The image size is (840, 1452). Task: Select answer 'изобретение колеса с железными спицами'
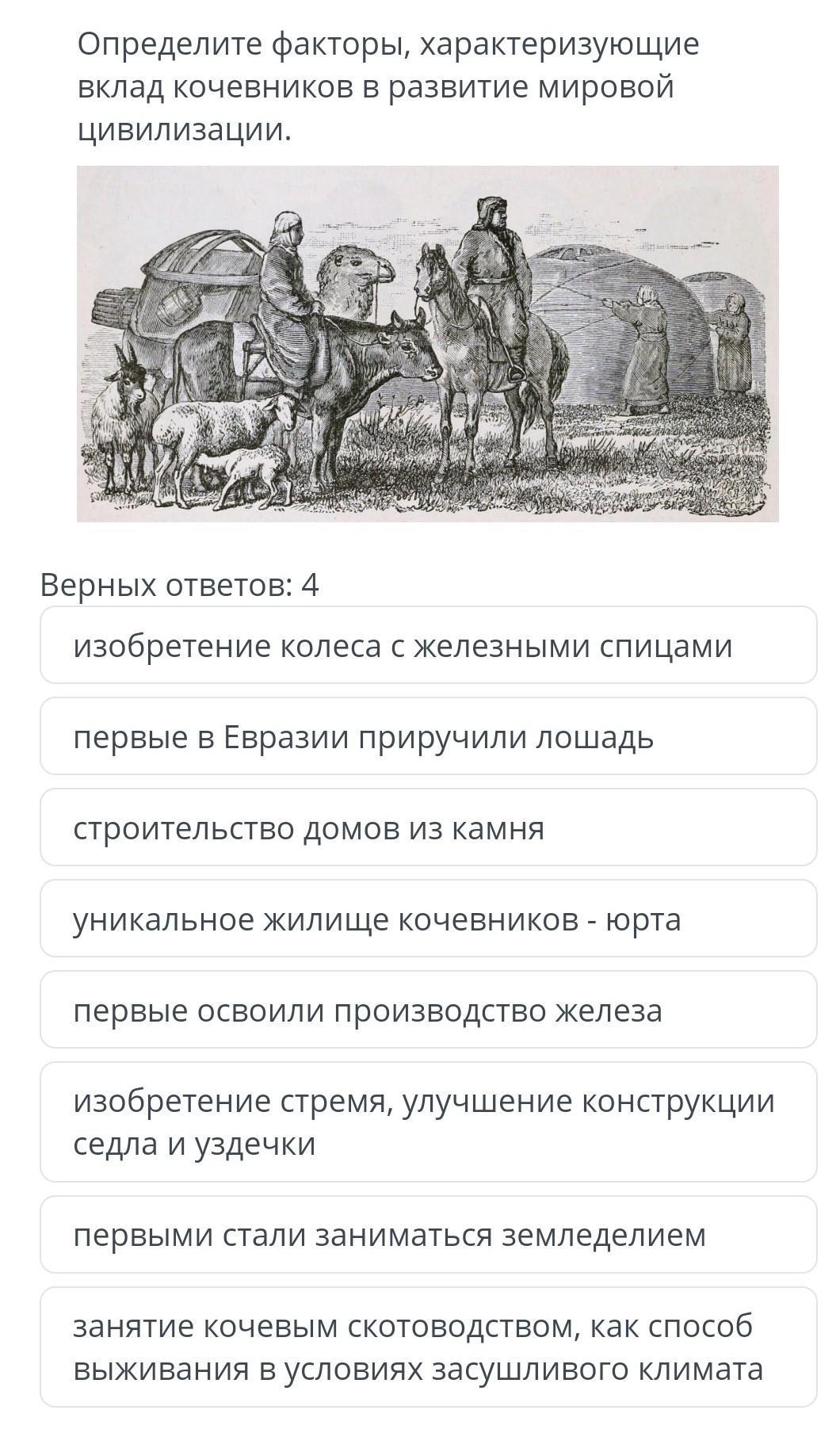coord(428,645)
